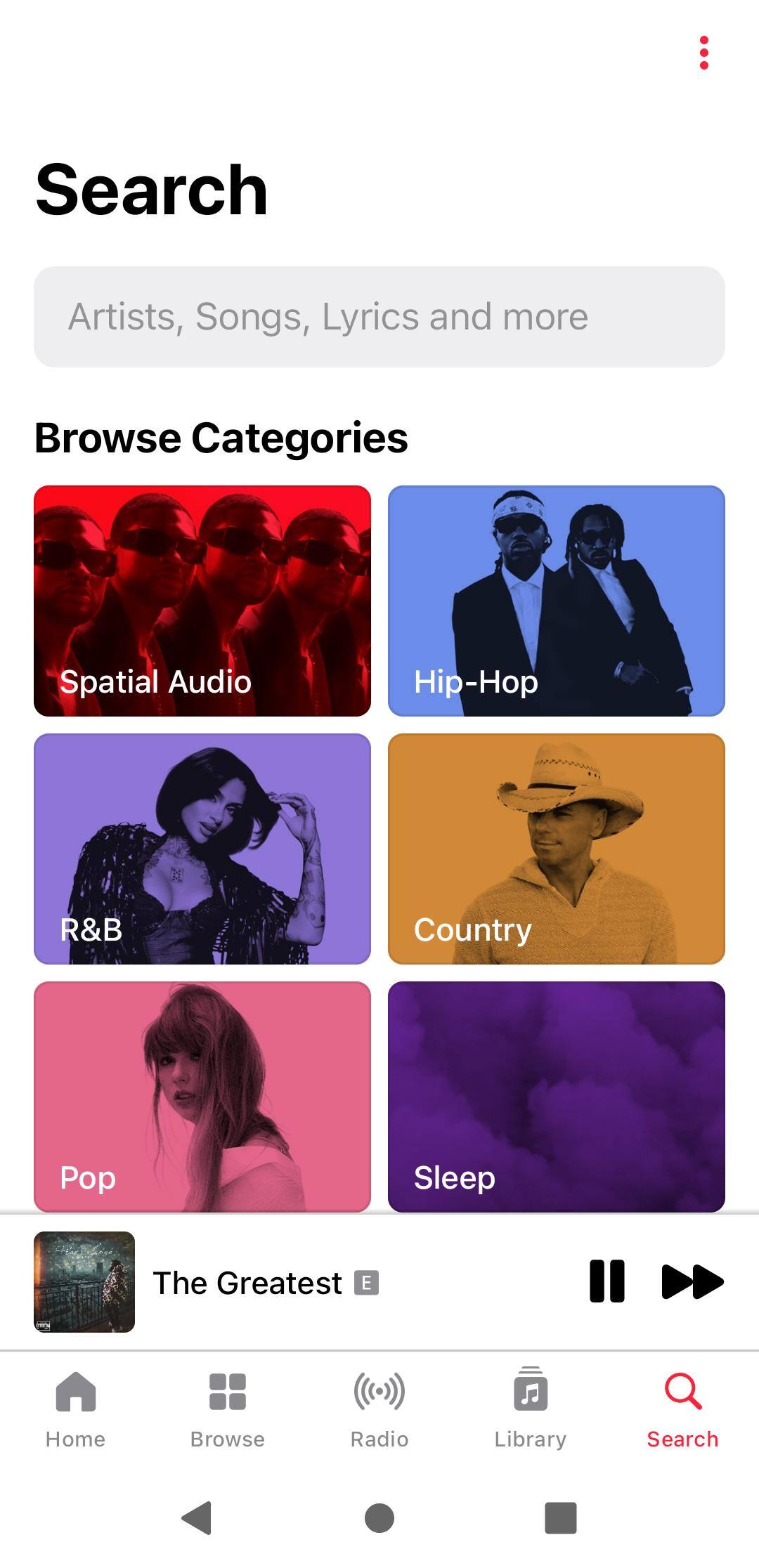Viewport: 759px width, 1568px height.
Task: Open the Library tab
Action: point(531,1408)
